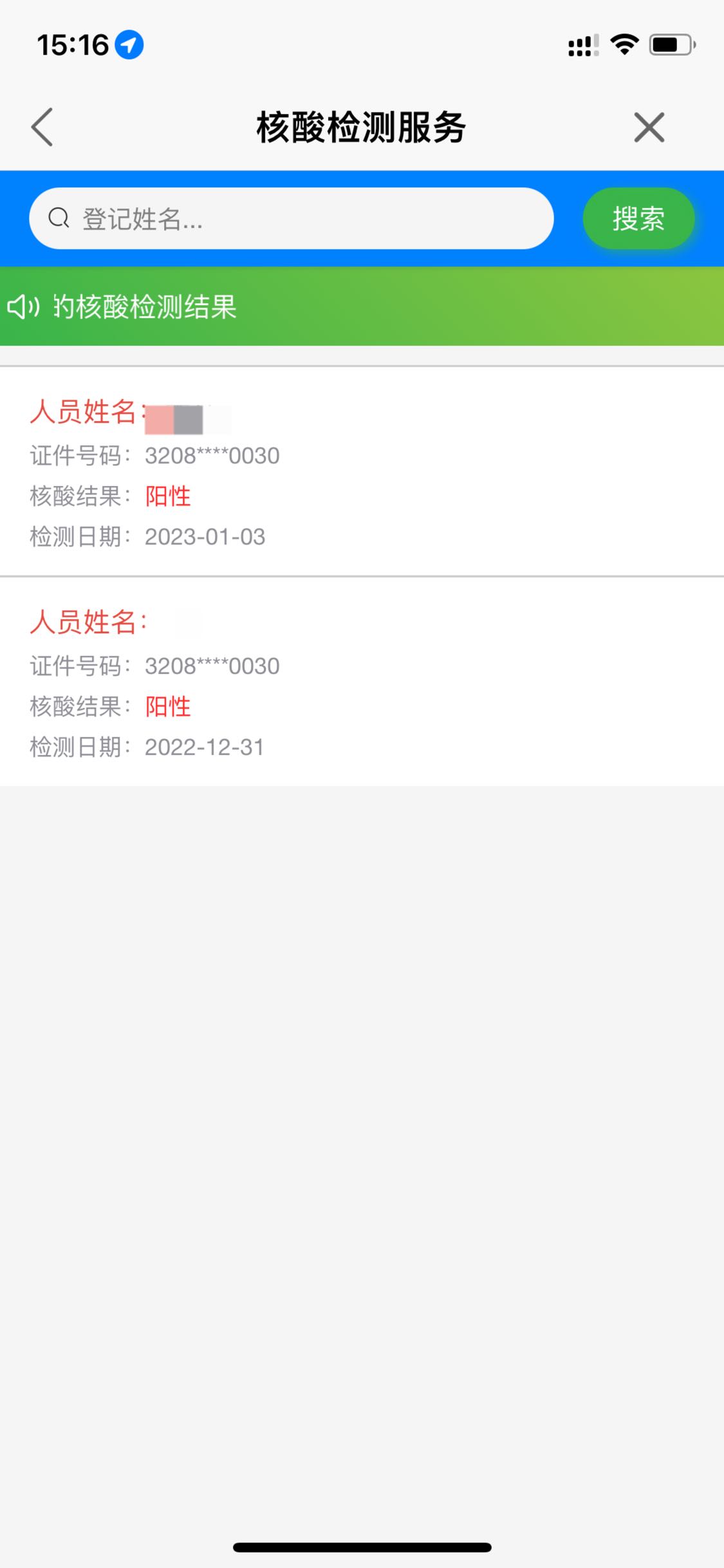
Task: Close the nucleic acid test page
Action: (x=649, y=127)
